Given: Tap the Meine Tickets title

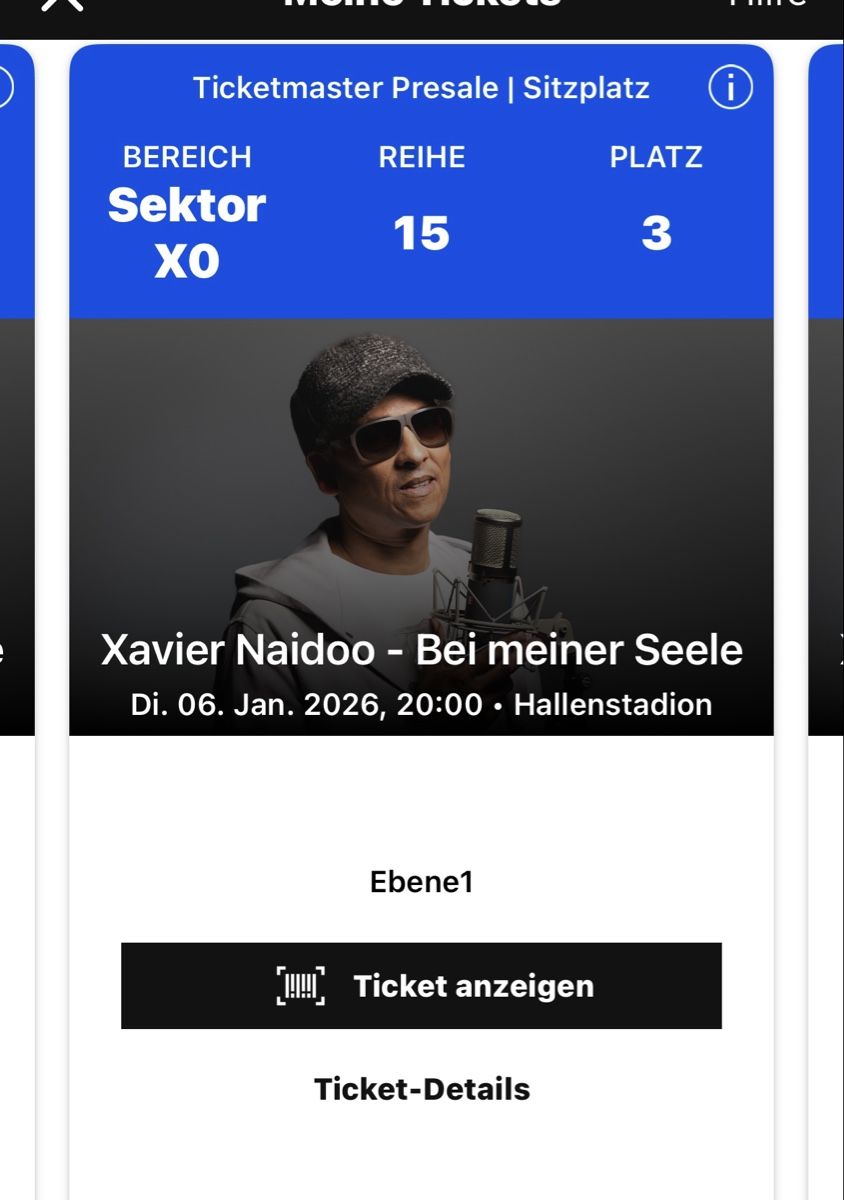Looking at the screenshot, I should click(x=422, y=8).
